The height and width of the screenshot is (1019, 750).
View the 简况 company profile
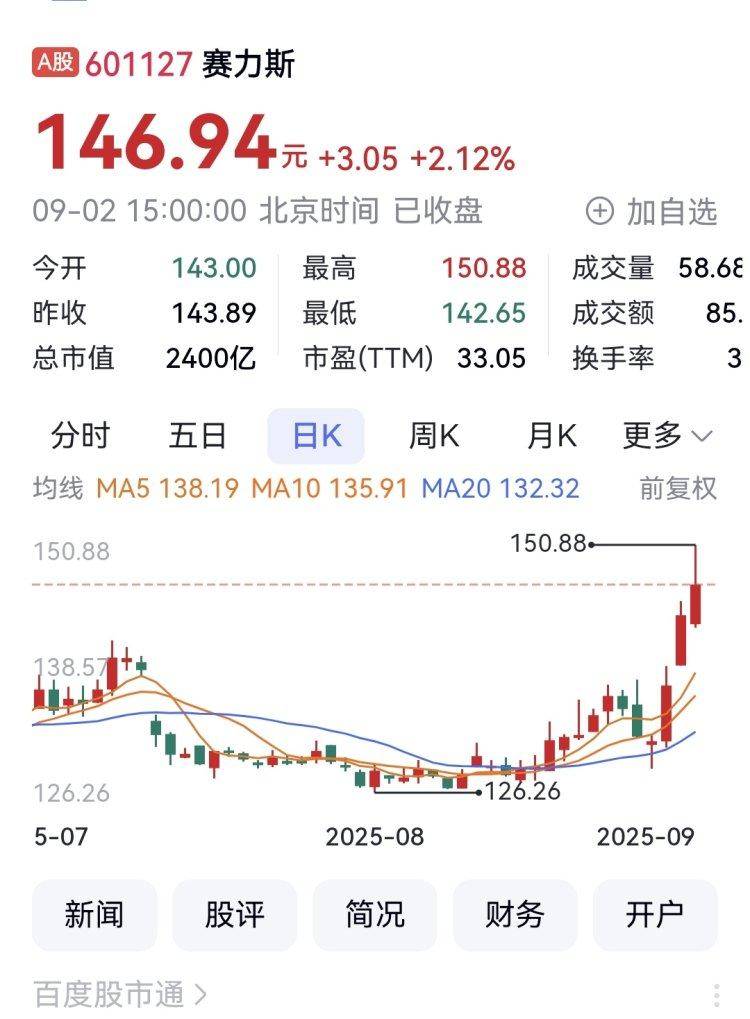[375, 914]
